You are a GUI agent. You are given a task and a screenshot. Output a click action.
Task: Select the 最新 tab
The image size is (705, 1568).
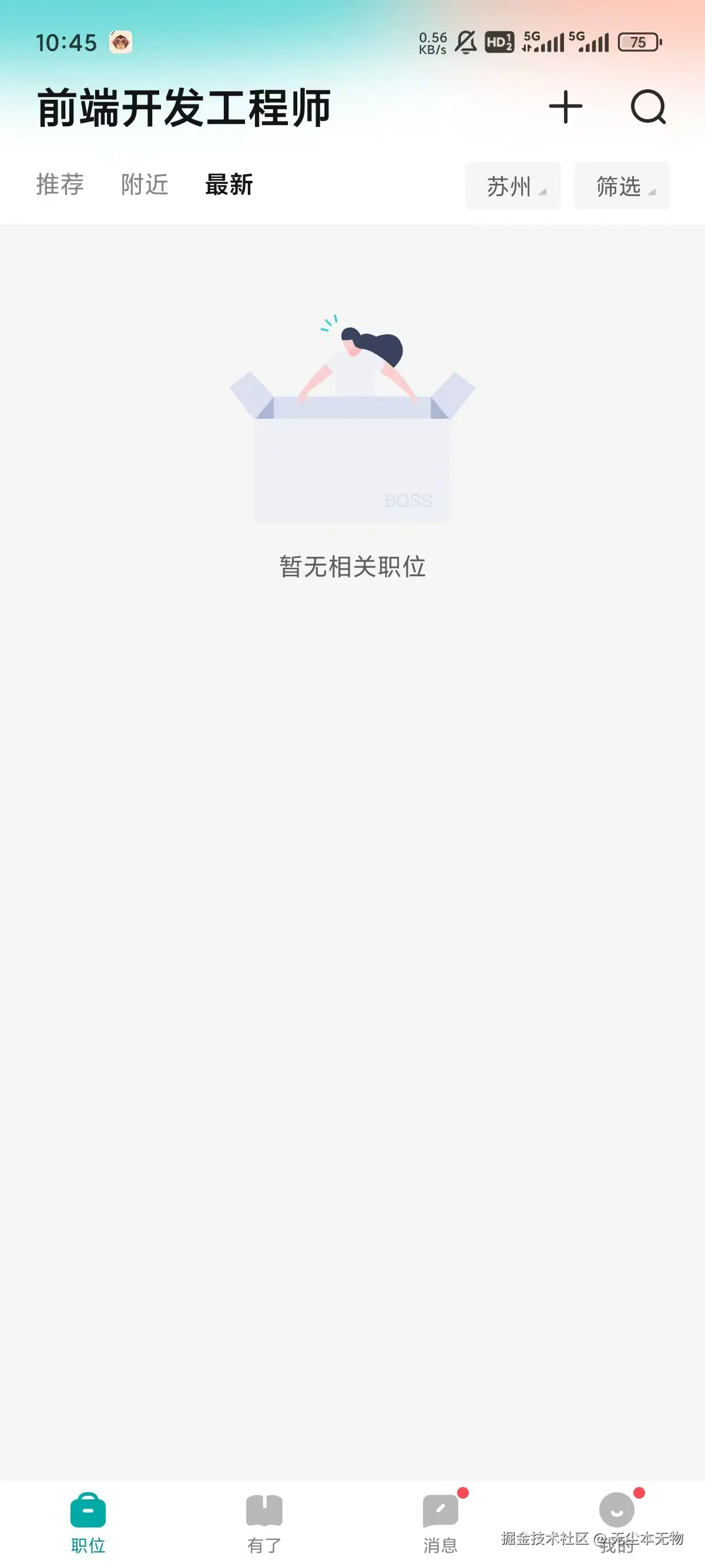(x=230, y=186)
